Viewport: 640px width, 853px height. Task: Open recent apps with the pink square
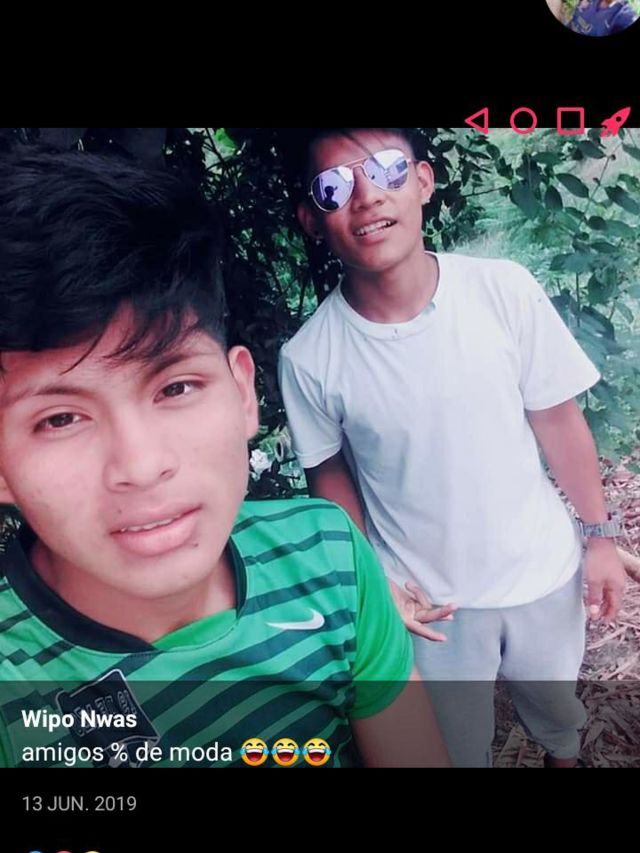(570, 121)
